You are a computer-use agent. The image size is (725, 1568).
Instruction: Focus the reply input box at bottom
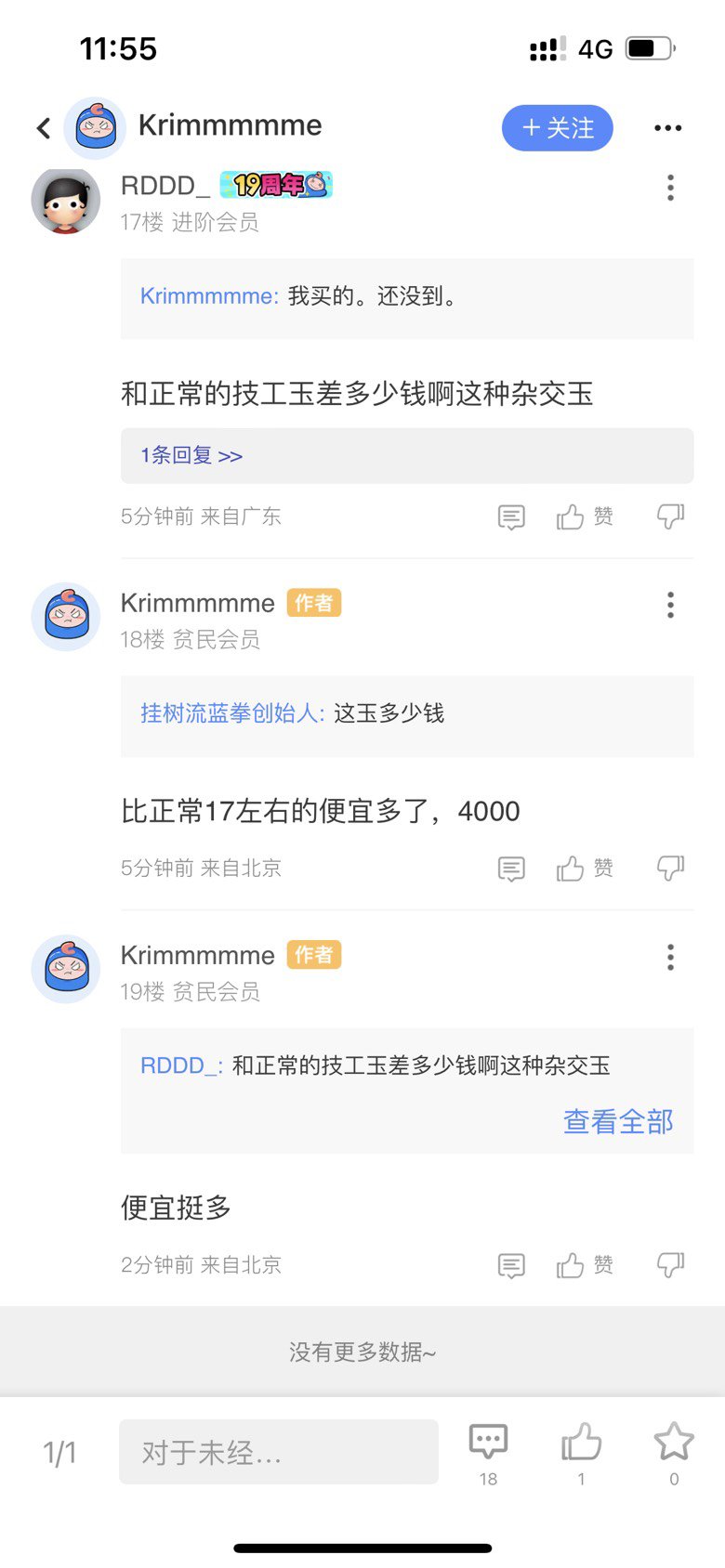pyautogui.click(x=278, y=1452)
